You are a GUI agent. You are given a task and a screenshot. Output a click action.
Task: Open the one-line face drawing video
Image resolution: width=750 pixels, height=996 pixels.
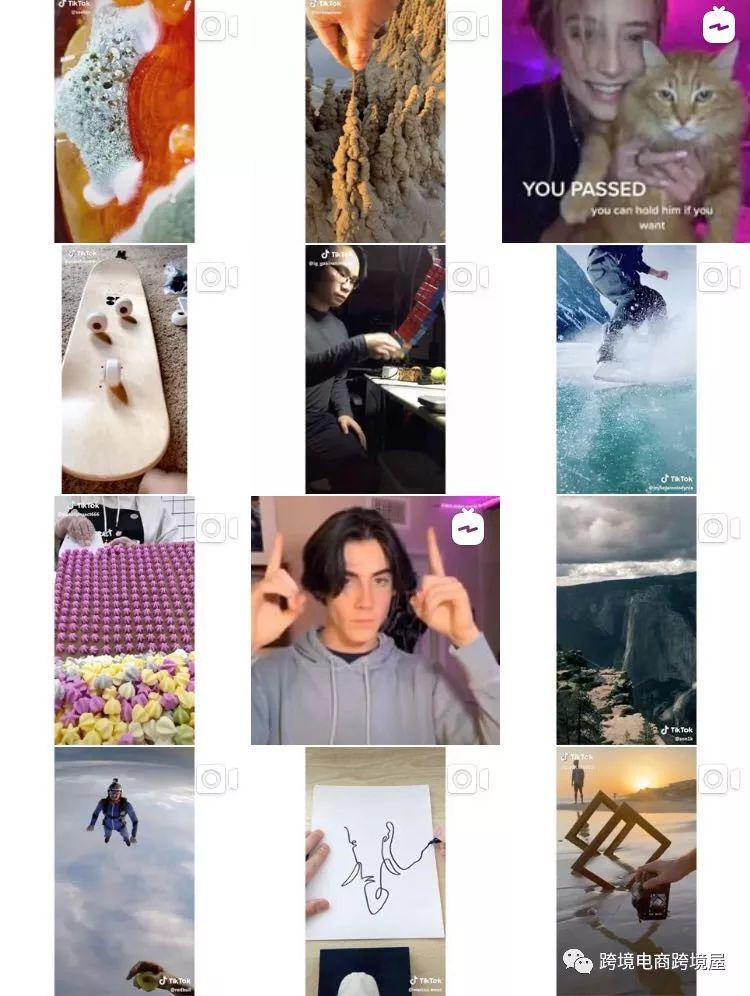point(375,870)
